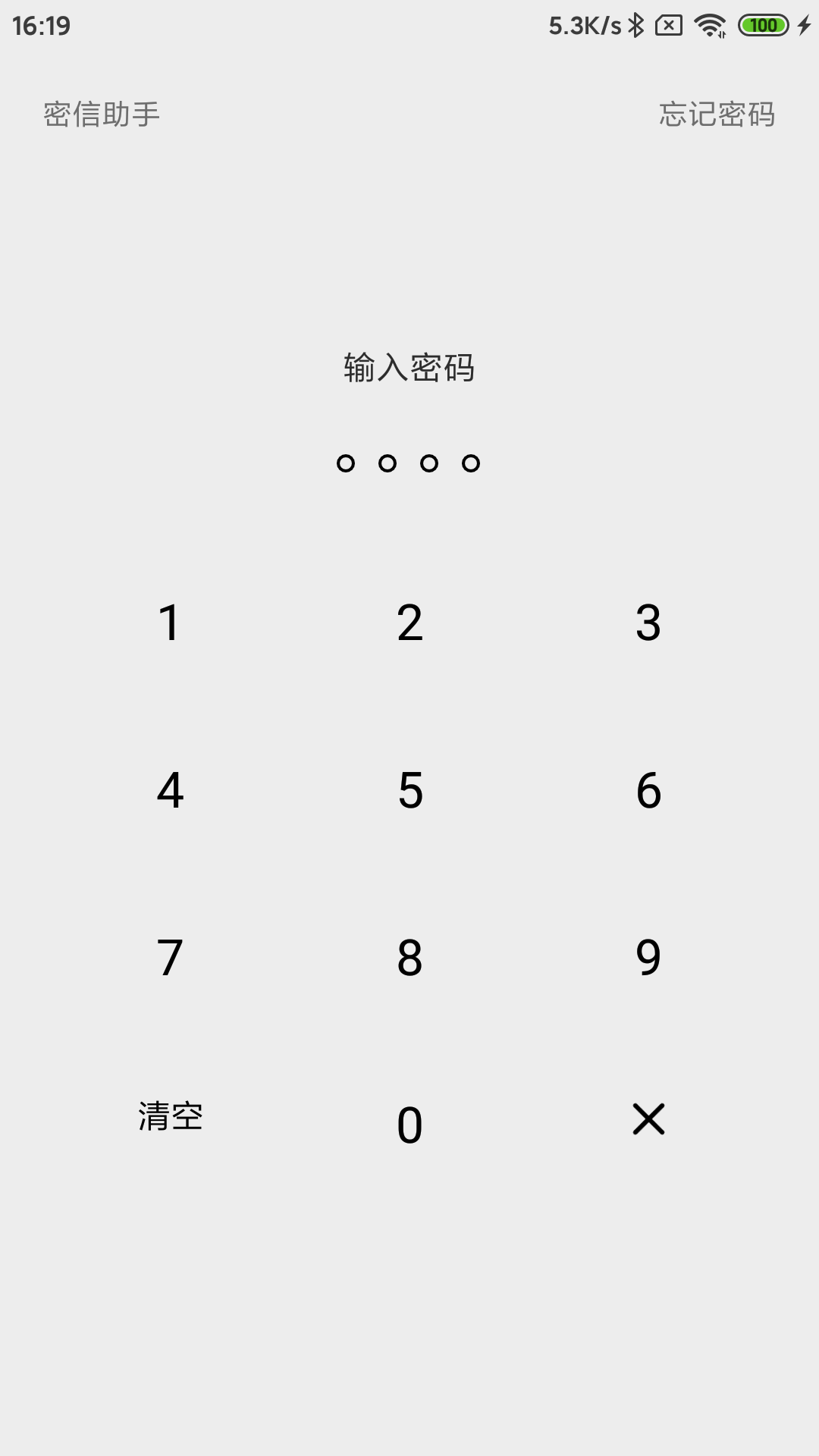Tap the delete (X) key
The image size is (819, 1456).
point(648,1119)
